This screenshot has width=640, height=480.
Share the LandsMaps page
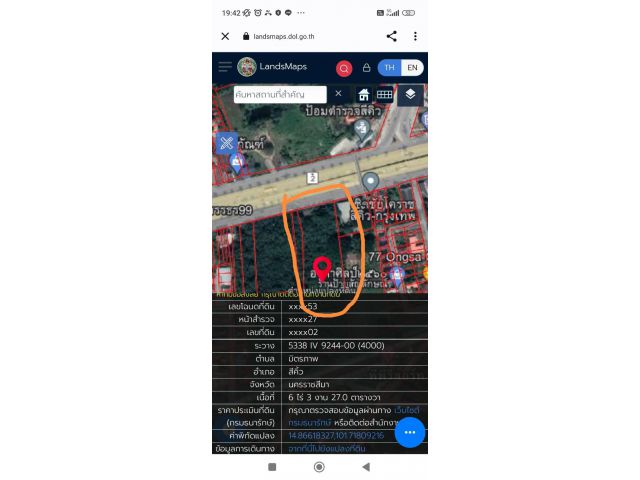click(391, 36)
